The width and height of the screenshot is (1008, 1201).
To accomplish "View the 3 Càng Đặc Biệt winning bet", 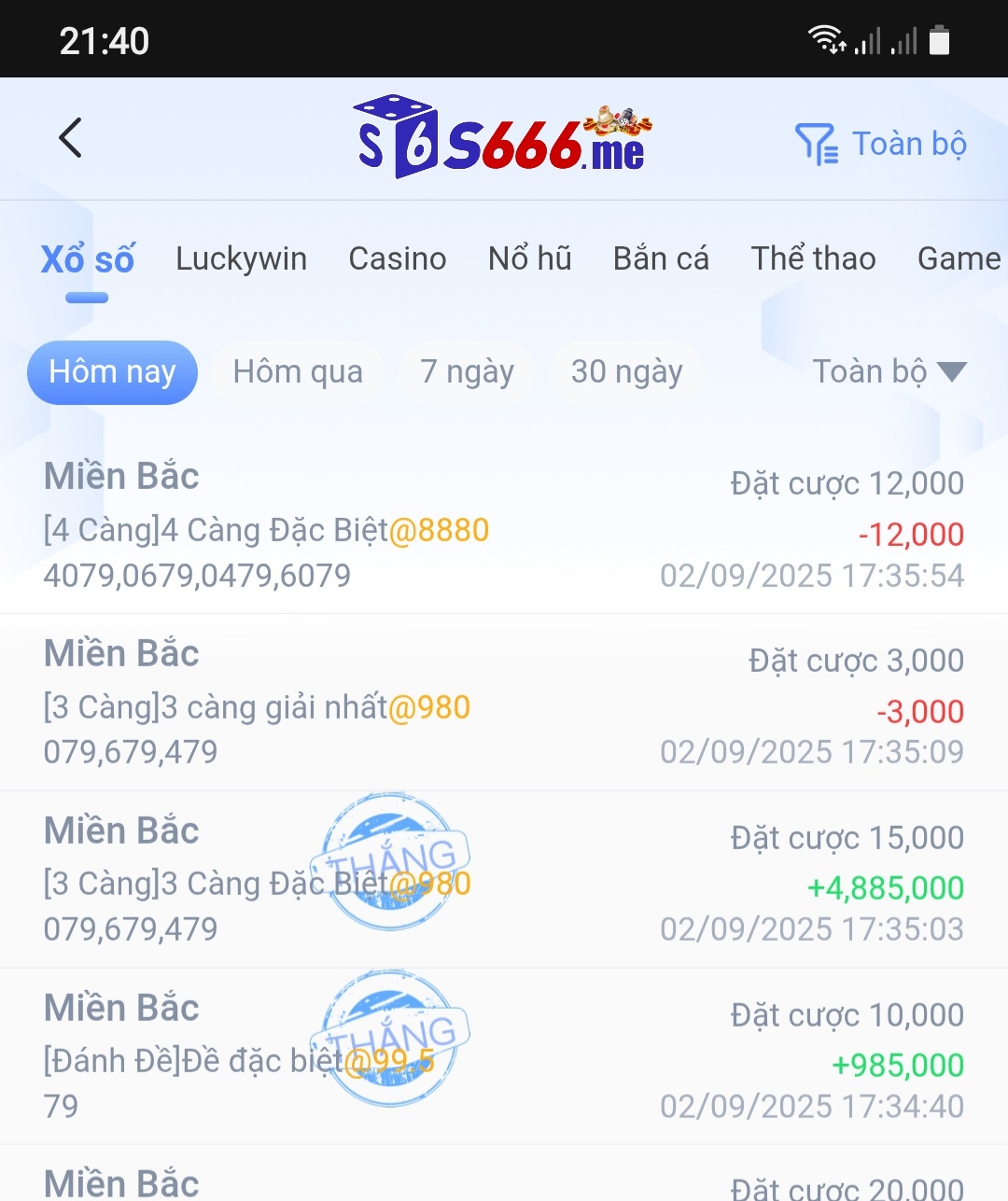I will 504,880.
